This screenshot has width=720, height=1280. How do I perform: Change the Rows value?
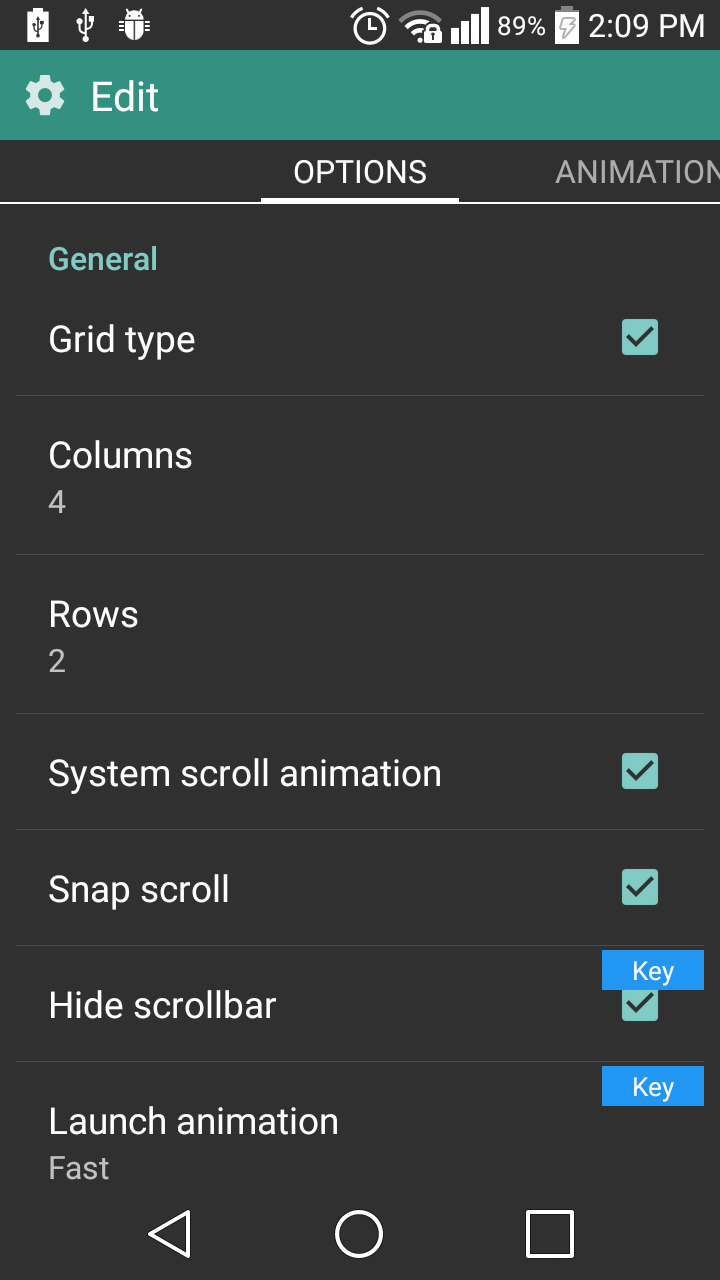(360, 635)
